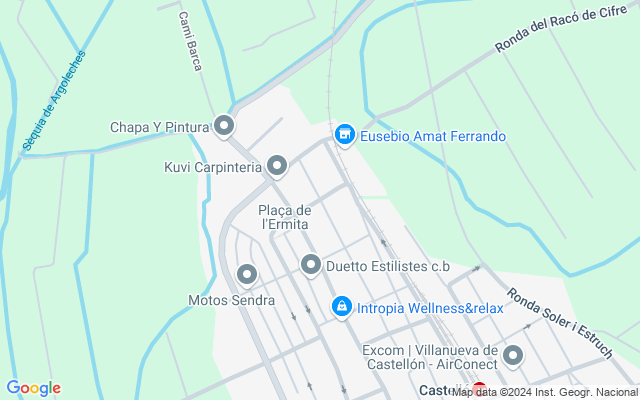640x400 pixels.
Task: Tap the Eusebio Amat Ferrando store marker
Action: 344,133
